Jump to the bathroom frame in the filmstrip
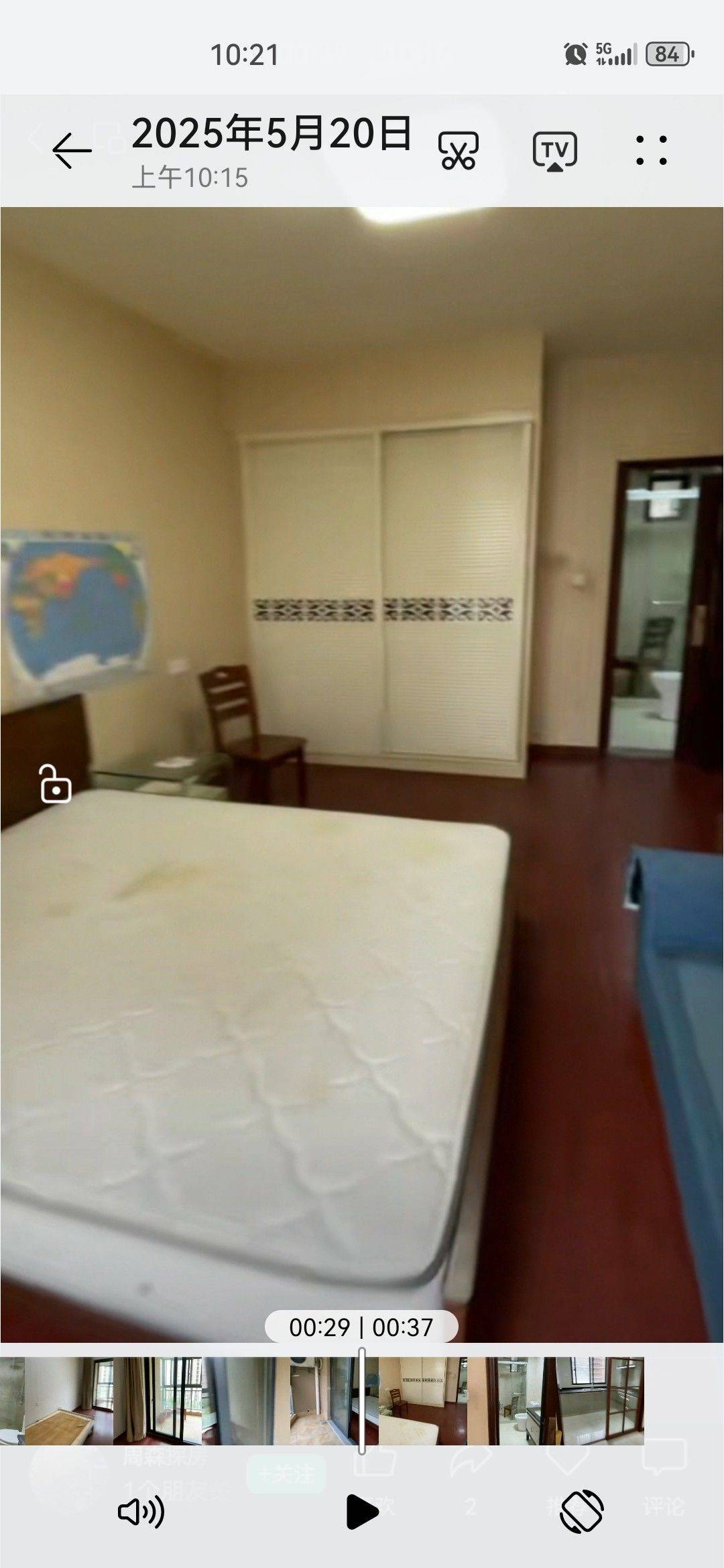 point(511,1400)
